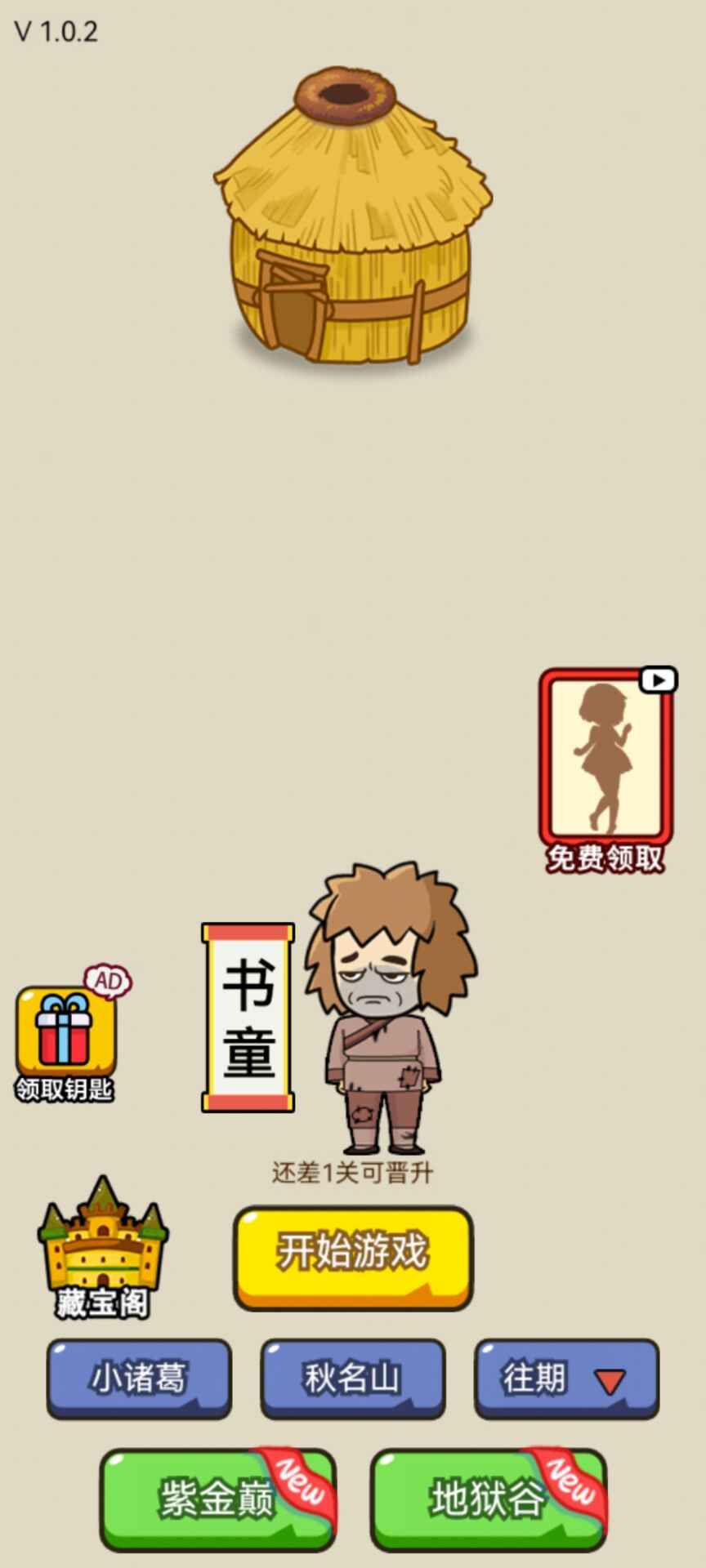Click the promotion progress text 还差1关可晋升
Screen dimensions: 706x1568
click(352, 1171)
